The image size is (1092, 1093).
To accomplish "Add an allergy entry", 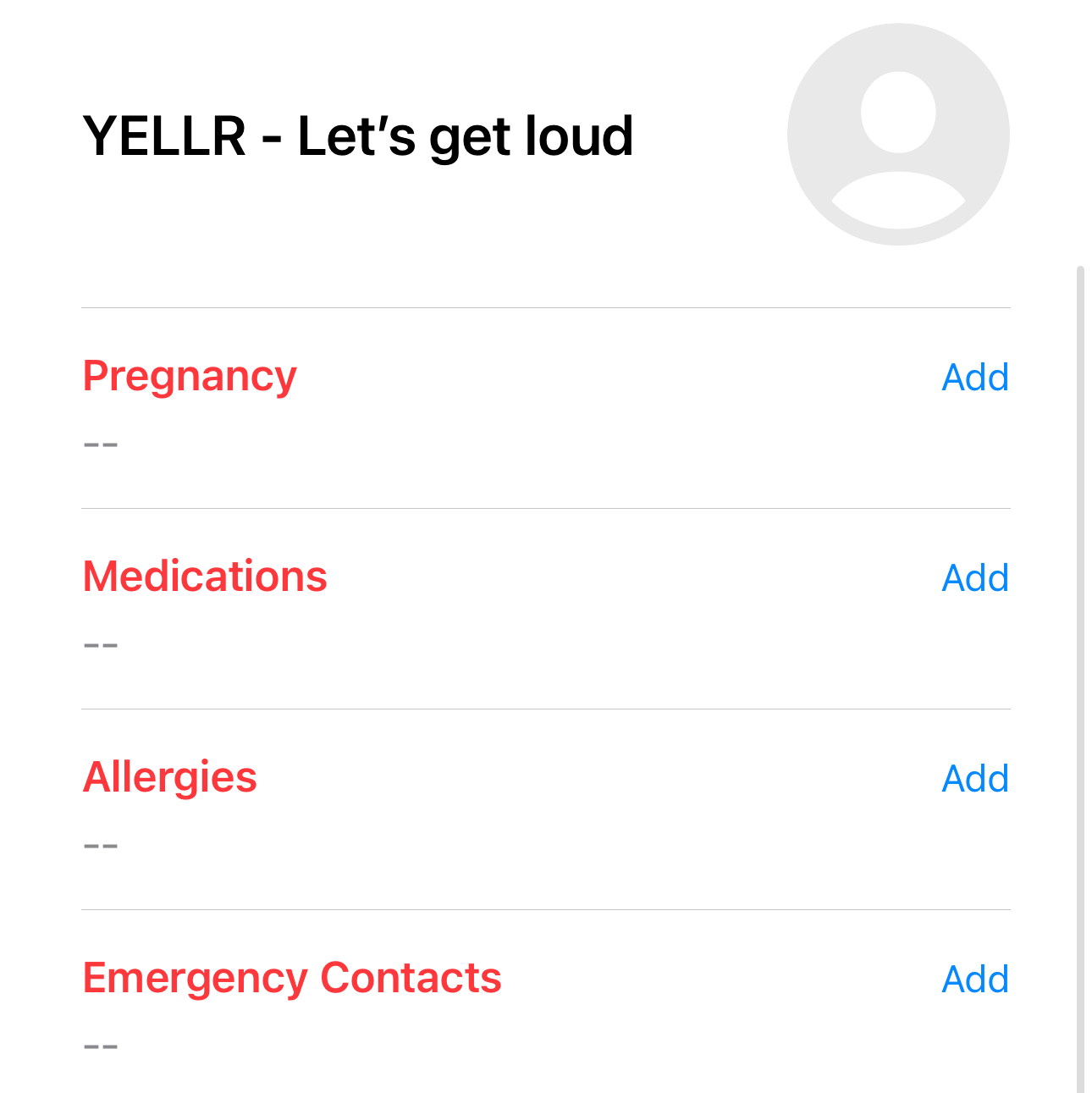I will (975, 779).
